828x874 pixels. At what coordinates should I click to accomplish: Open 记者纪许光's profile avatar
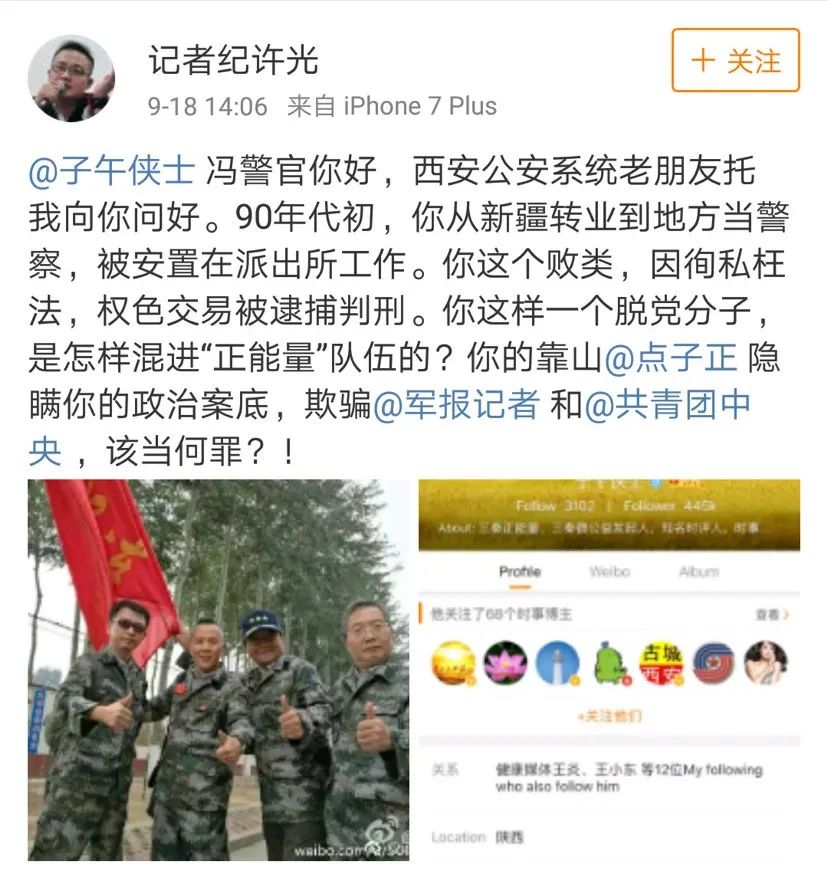[x=71, y=79]
